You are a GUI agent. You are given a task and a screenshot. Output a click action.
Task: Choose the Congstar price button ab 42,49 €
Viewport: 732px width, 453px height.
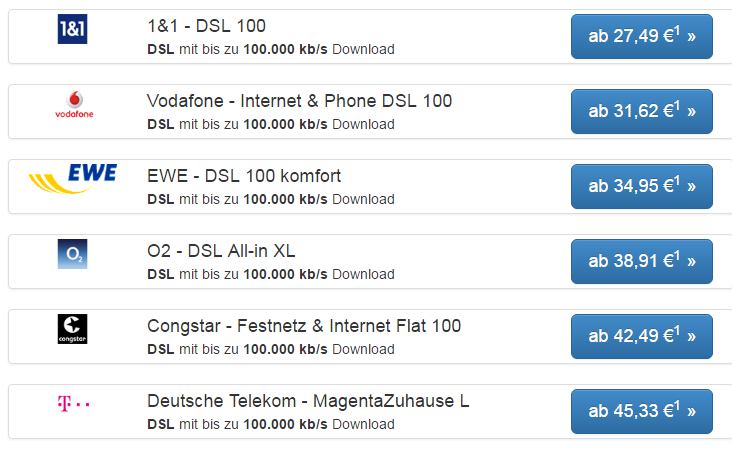click(x=641, y=336)
